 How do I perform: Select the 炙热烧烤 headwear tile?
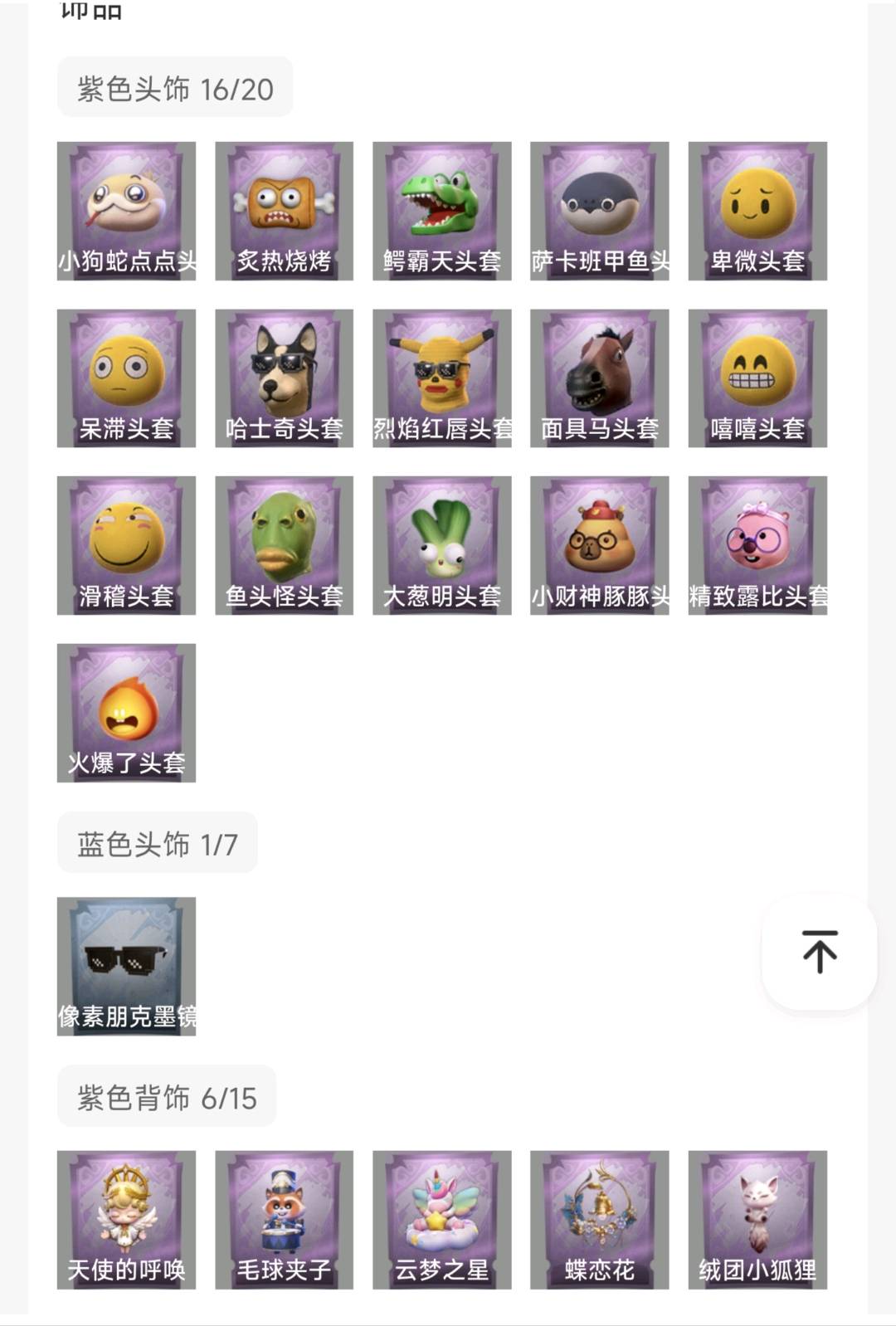284,211
